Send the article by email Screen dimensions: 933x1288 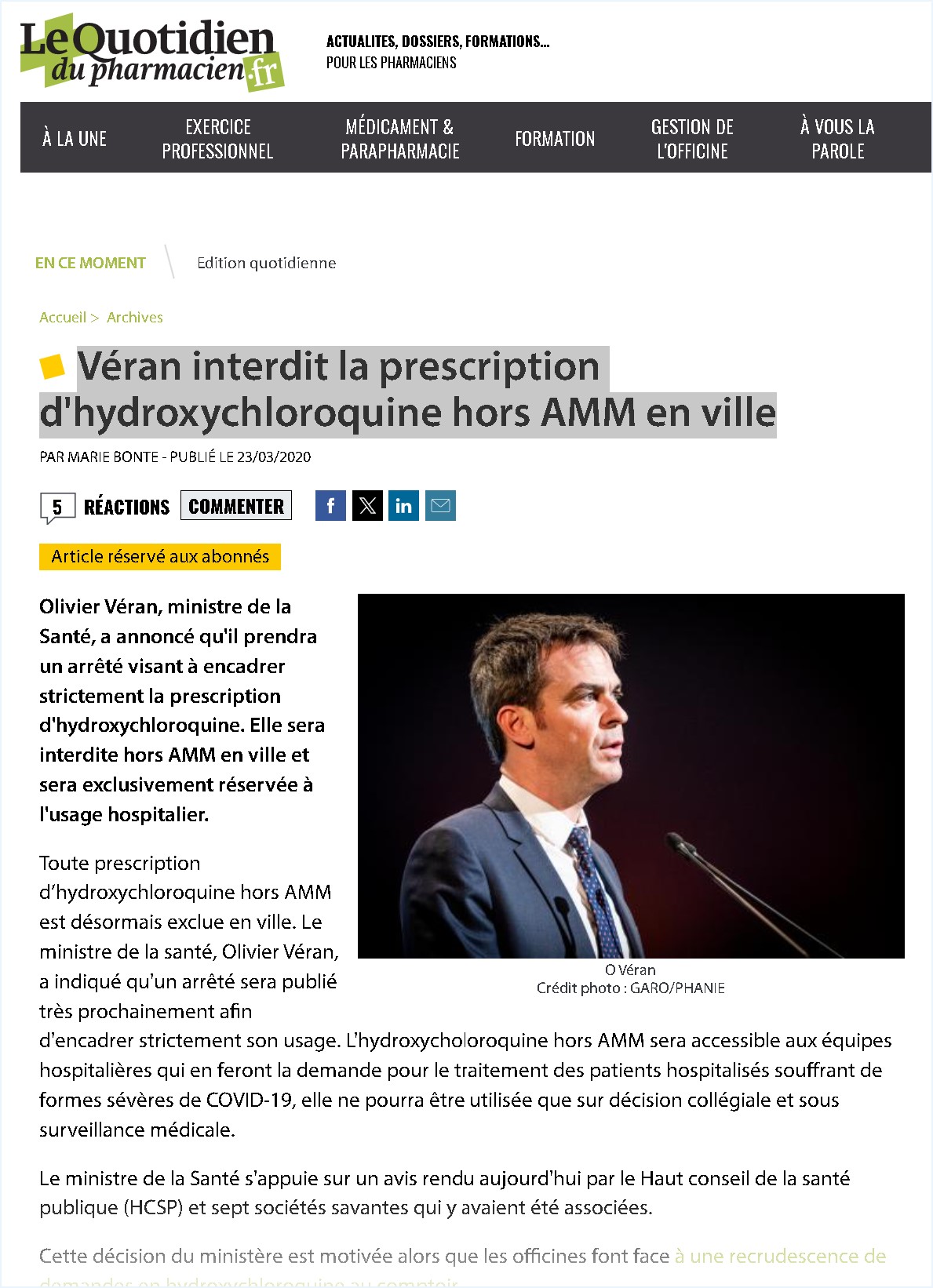(x=440, y=506)
